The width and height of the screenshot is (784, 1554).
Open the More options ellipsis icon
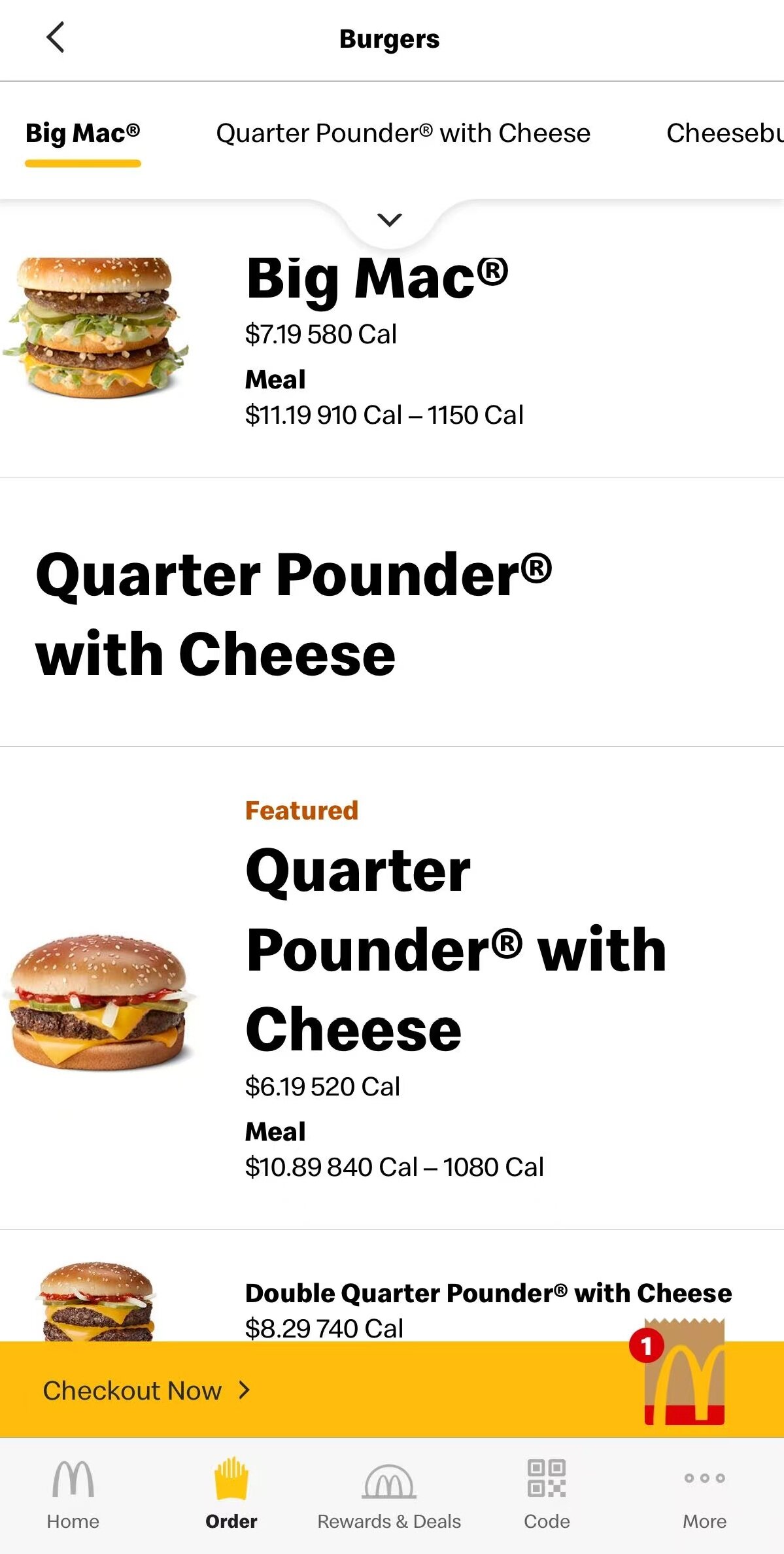pyautogui.click(x=705, y=1479)
